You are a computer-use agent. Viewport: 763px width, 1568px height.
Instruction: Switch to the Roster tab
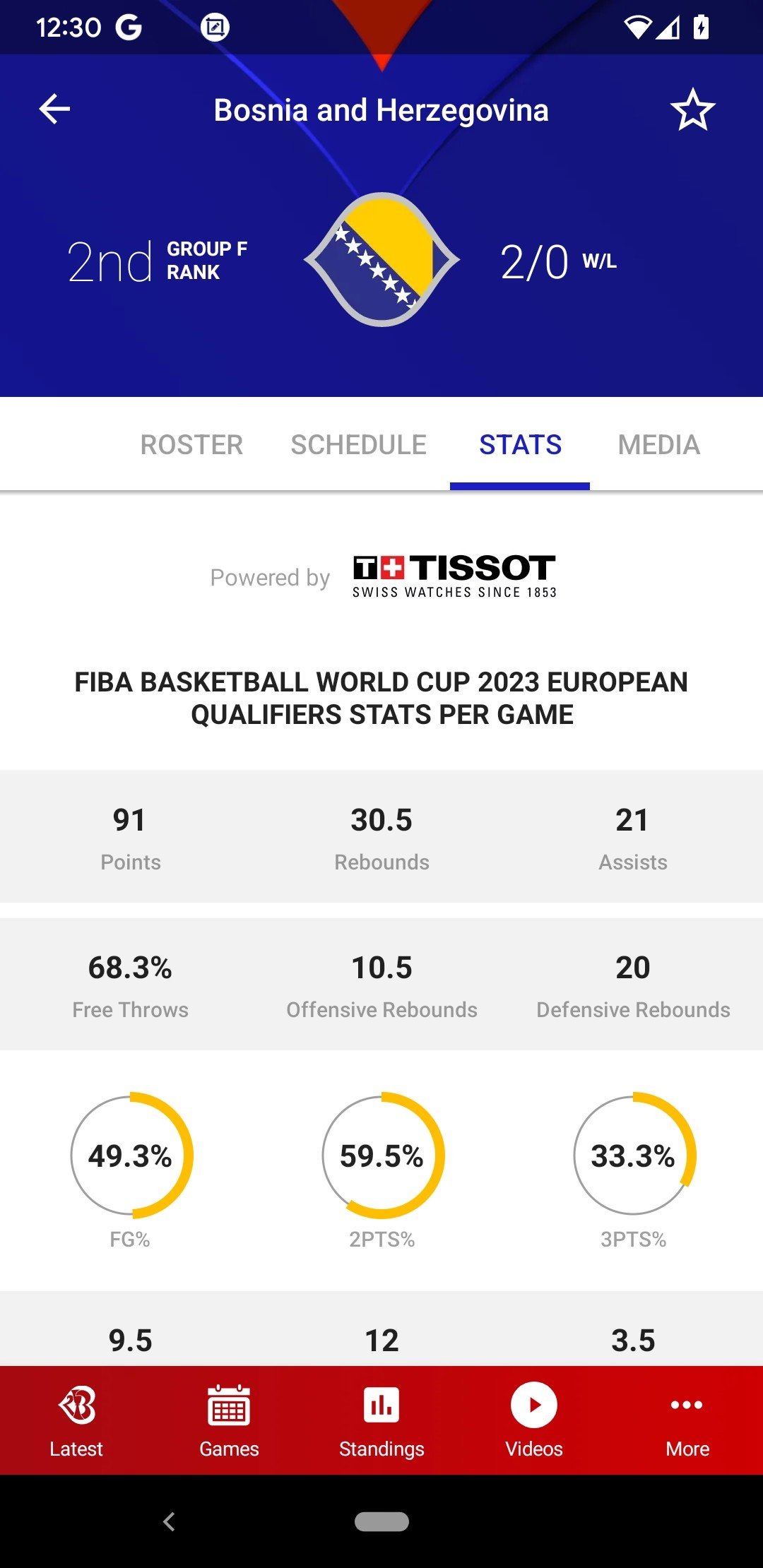coord(191,445)
